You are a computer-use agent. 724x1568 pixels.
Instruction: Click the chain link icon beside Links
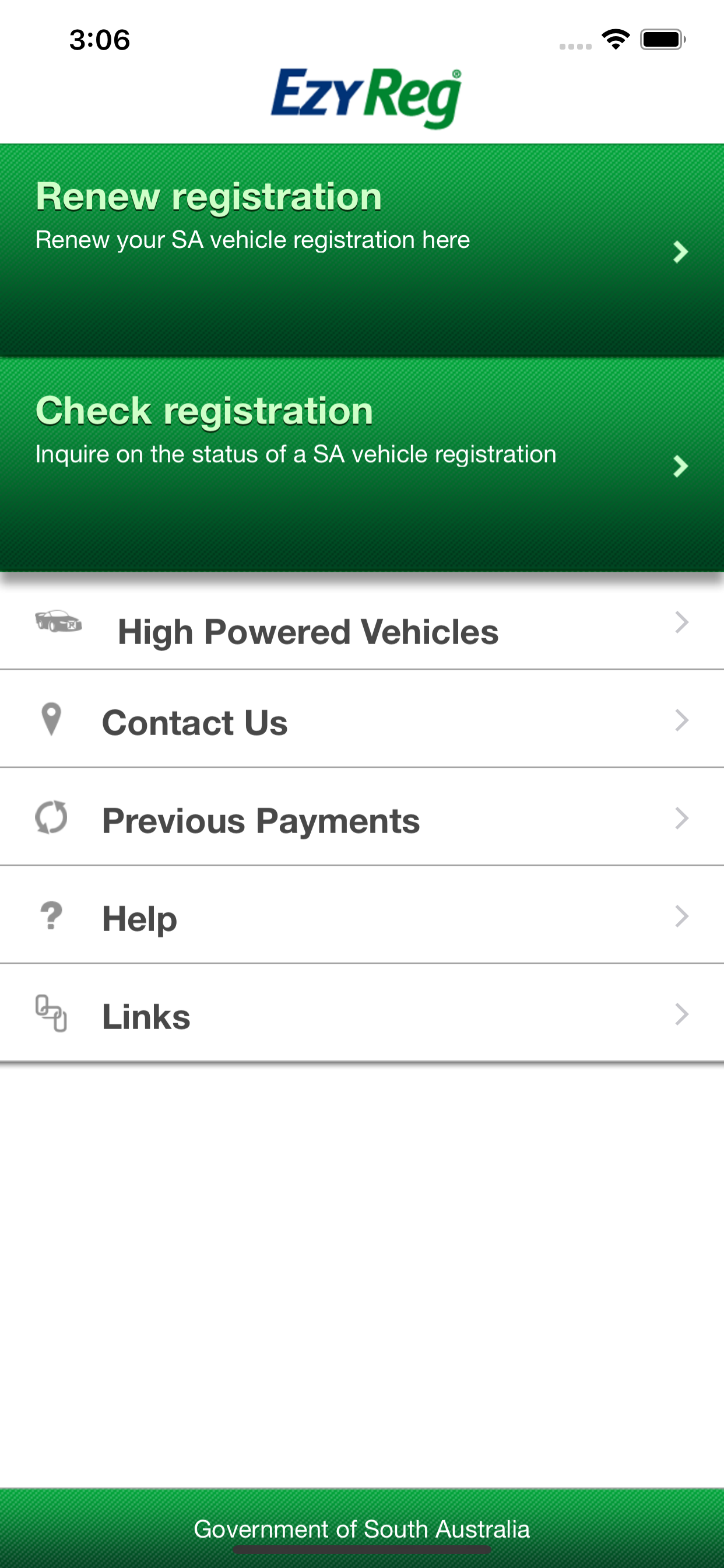point(51,1013)
